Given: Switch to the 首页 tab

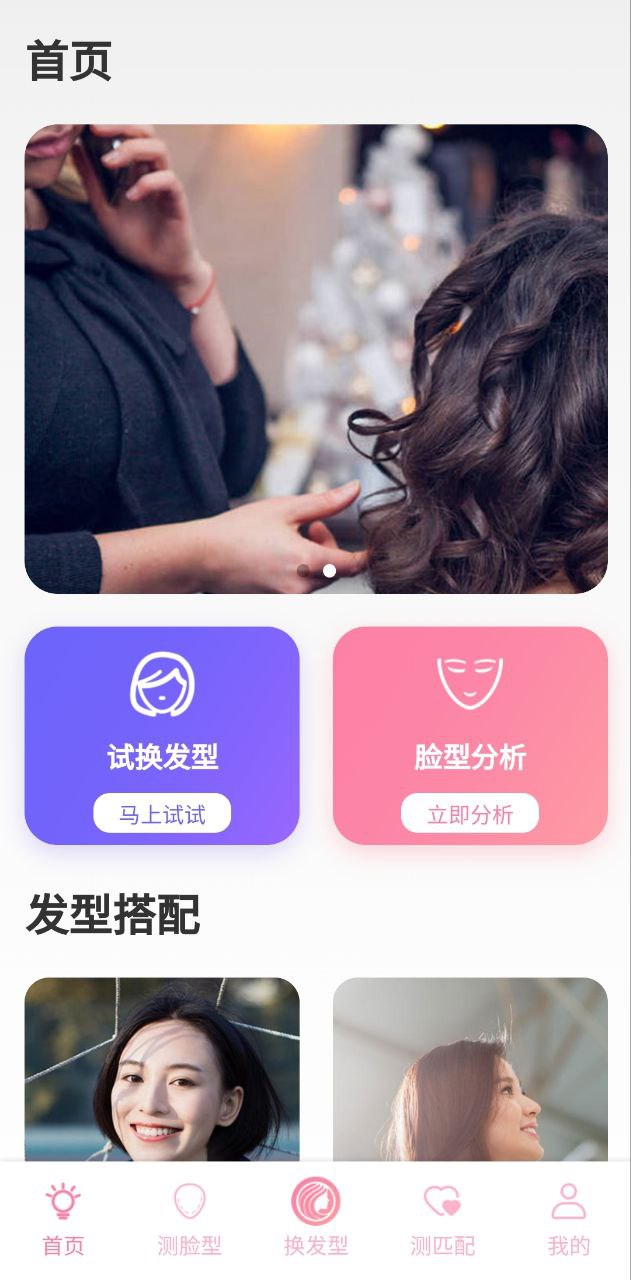Looking at the screenshot, I should point(63,1220).
